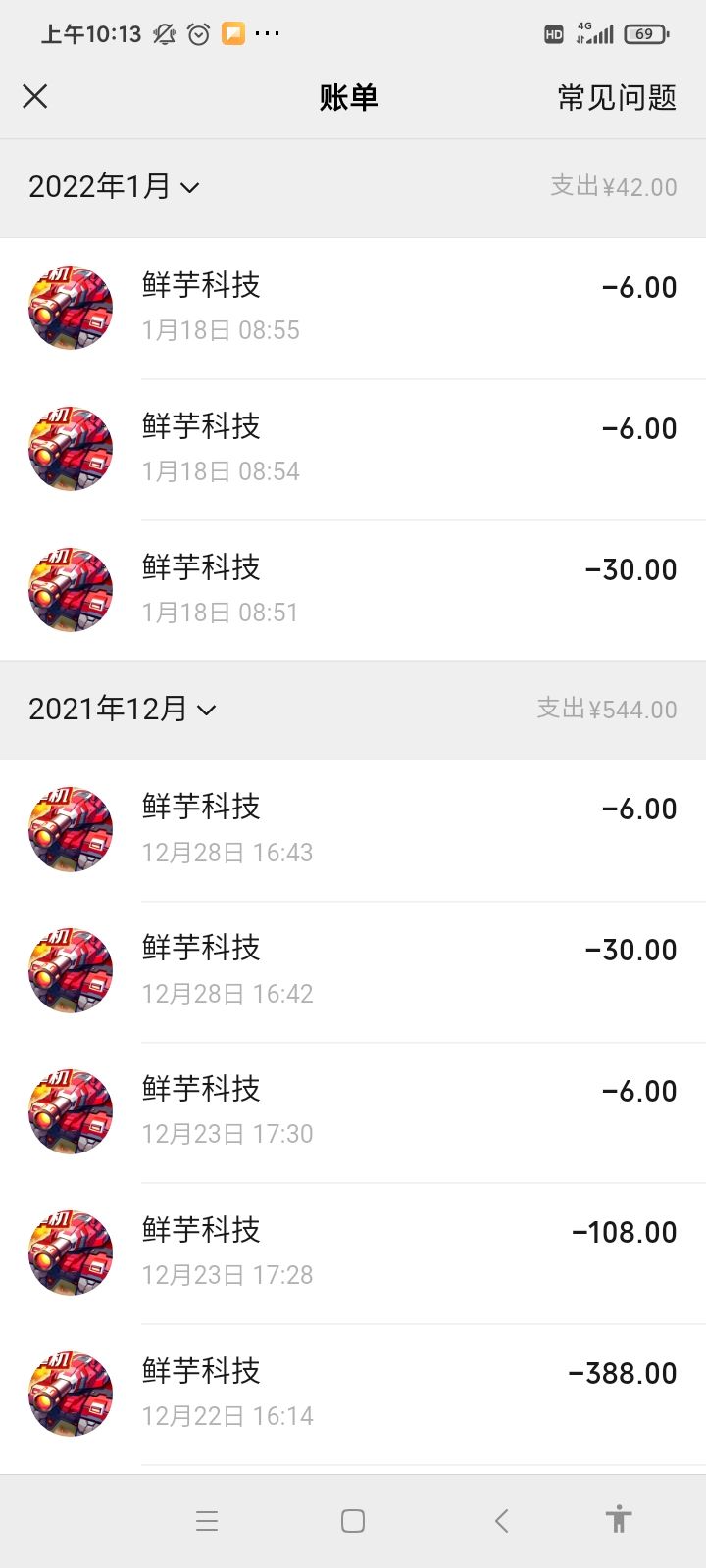Tap the 鲜芋科技 avatar beside the -30.00 January payment
706x1568 pixels.
tap(70, 589)
